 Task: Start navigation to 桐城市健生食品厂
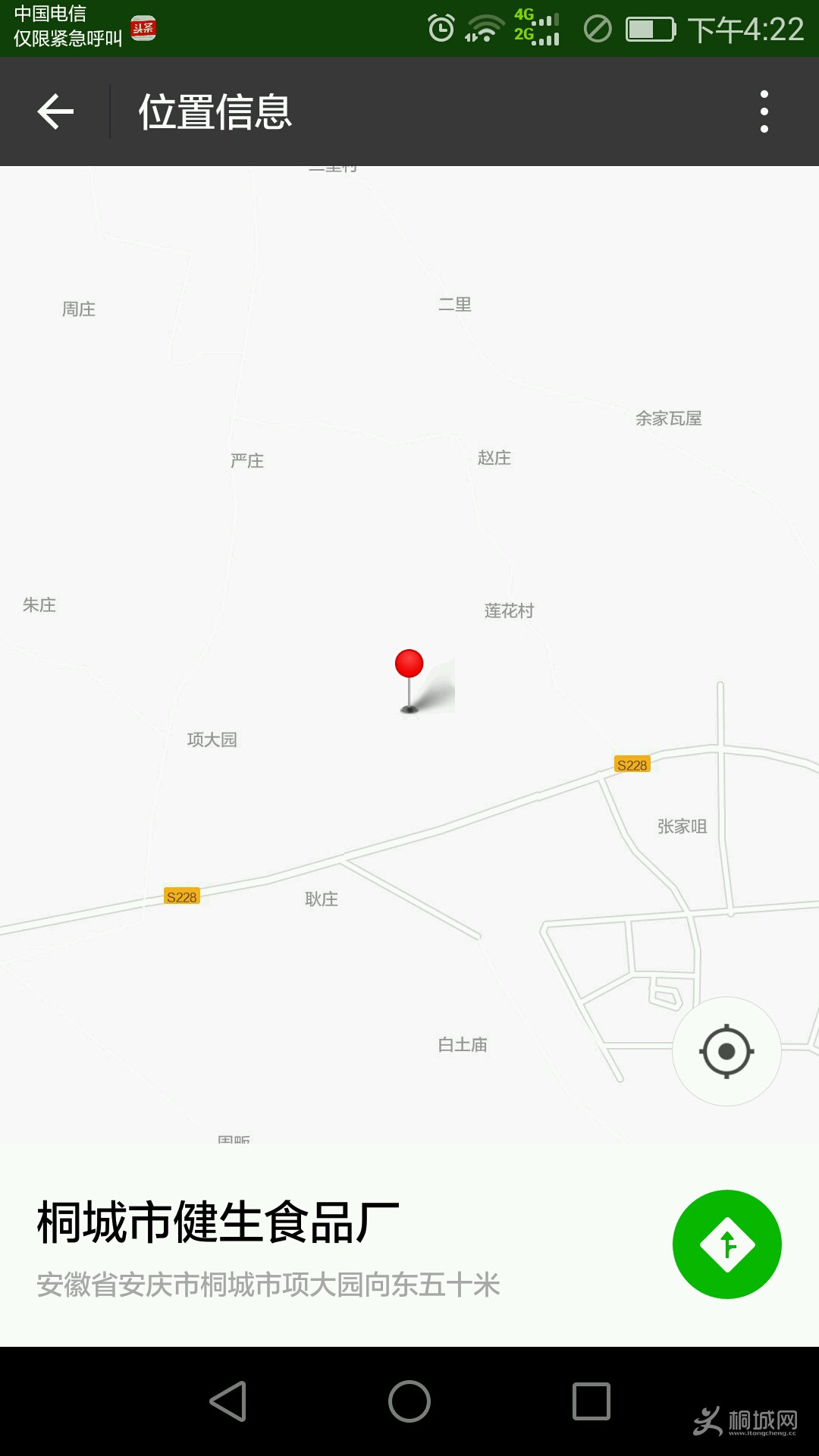coord(726,1244)
